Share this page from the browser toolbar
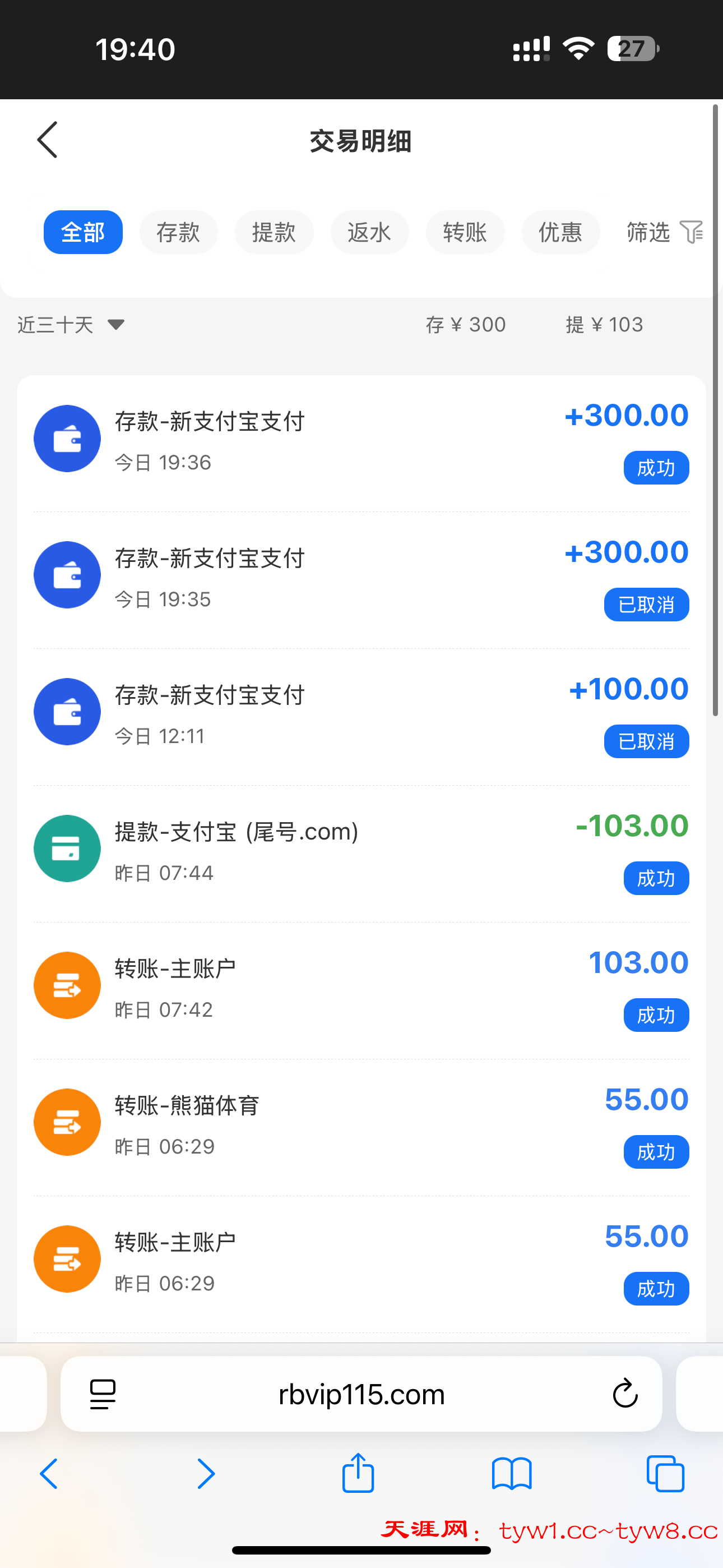This screenshot has width=723, height=1568. 358,1474
